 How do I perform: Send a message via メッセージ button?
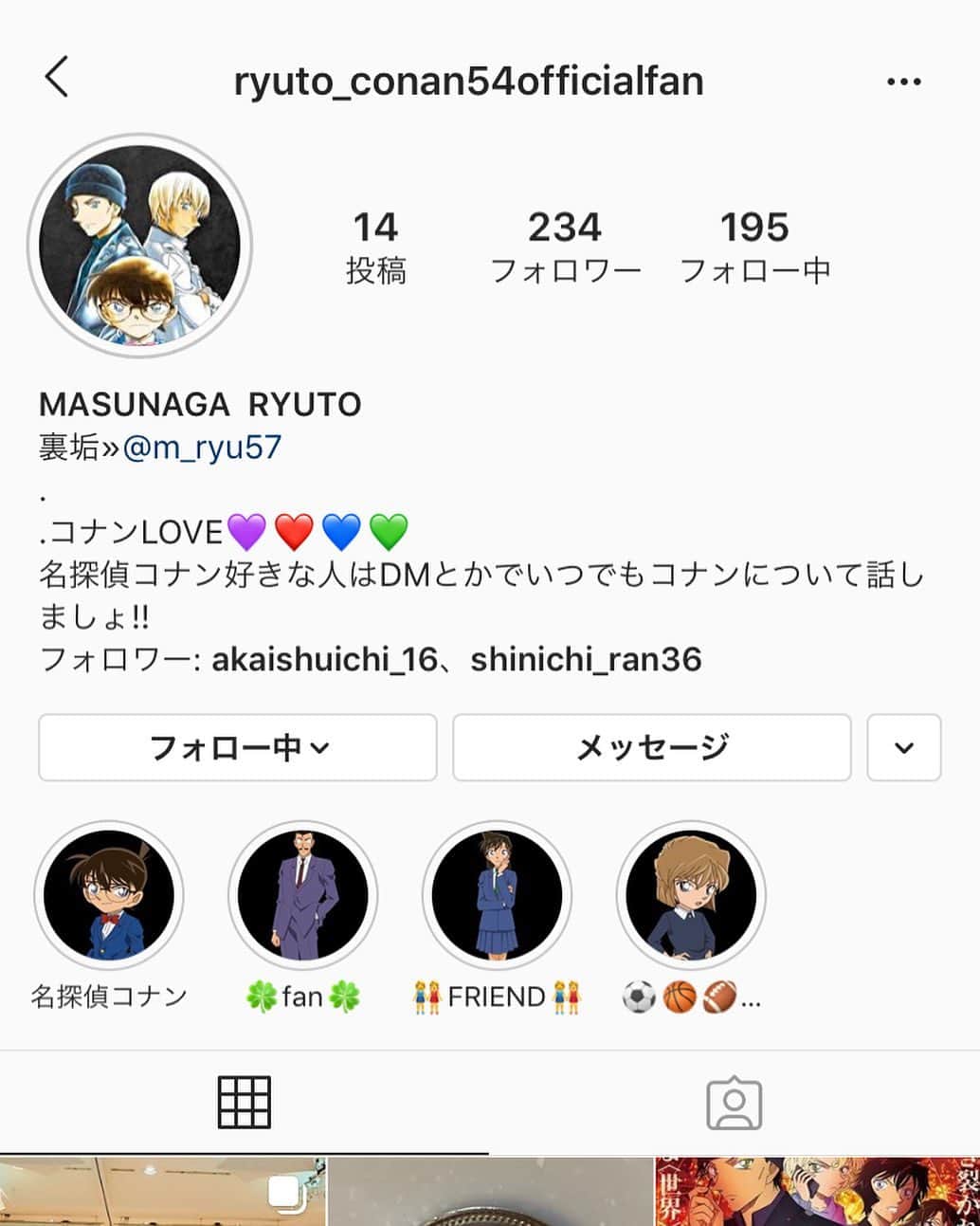click(x=652, y=748)
